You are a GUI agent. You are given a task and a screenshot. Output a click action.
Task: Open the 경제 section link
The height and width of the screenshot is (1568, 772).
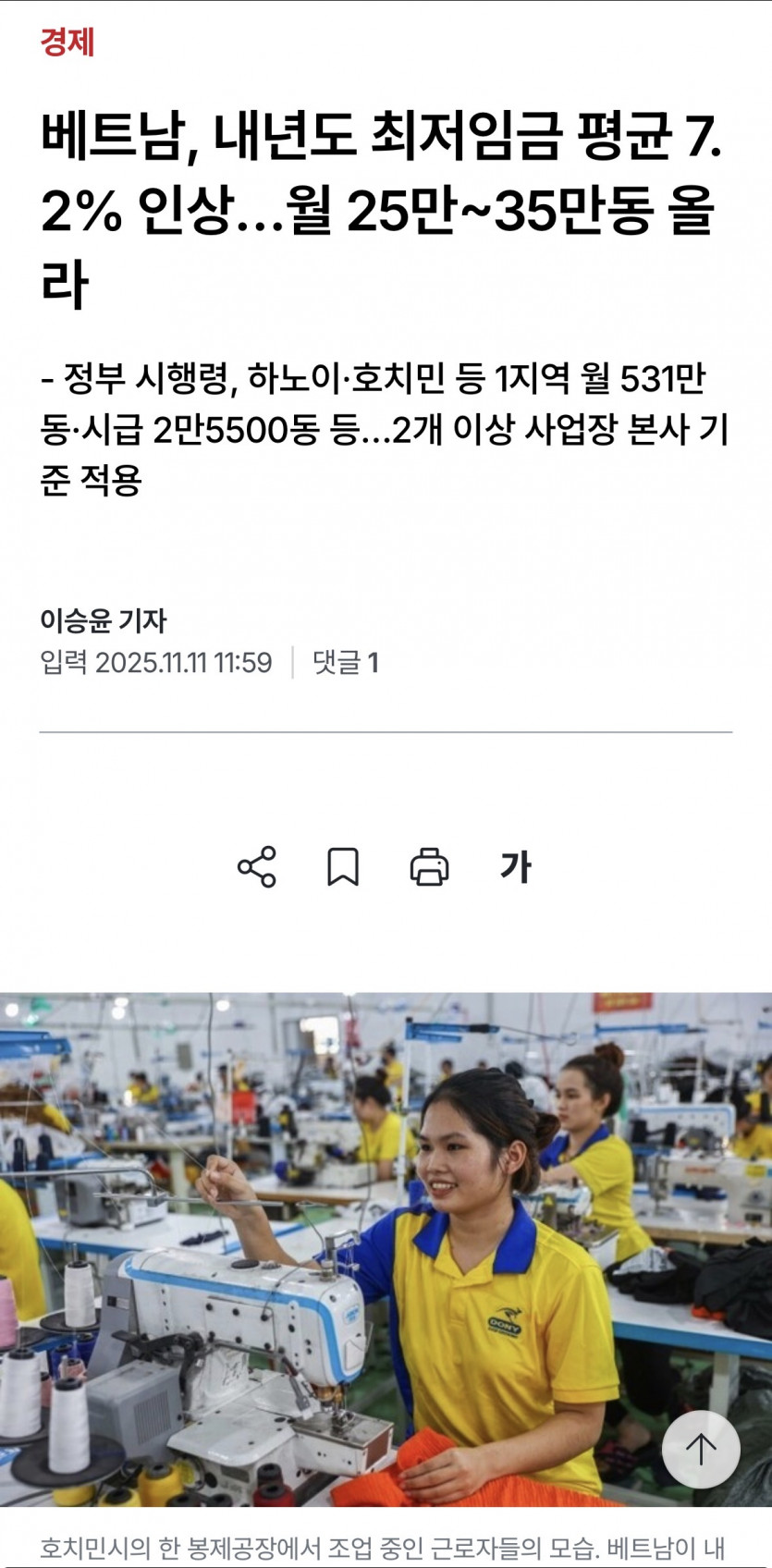[x=67, y=42]
